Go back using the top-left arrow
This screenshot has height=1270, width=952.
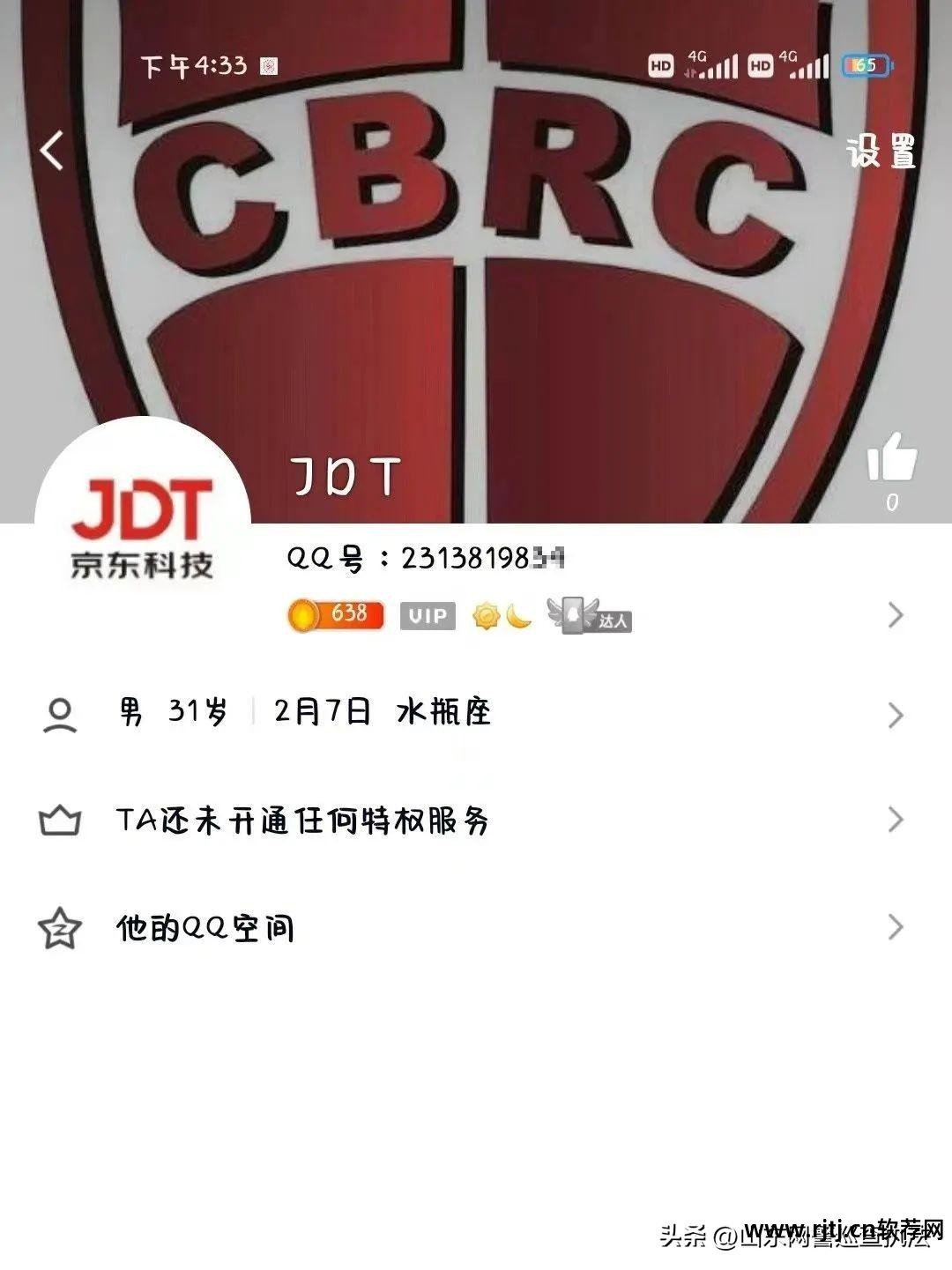(x=53, y=150)
